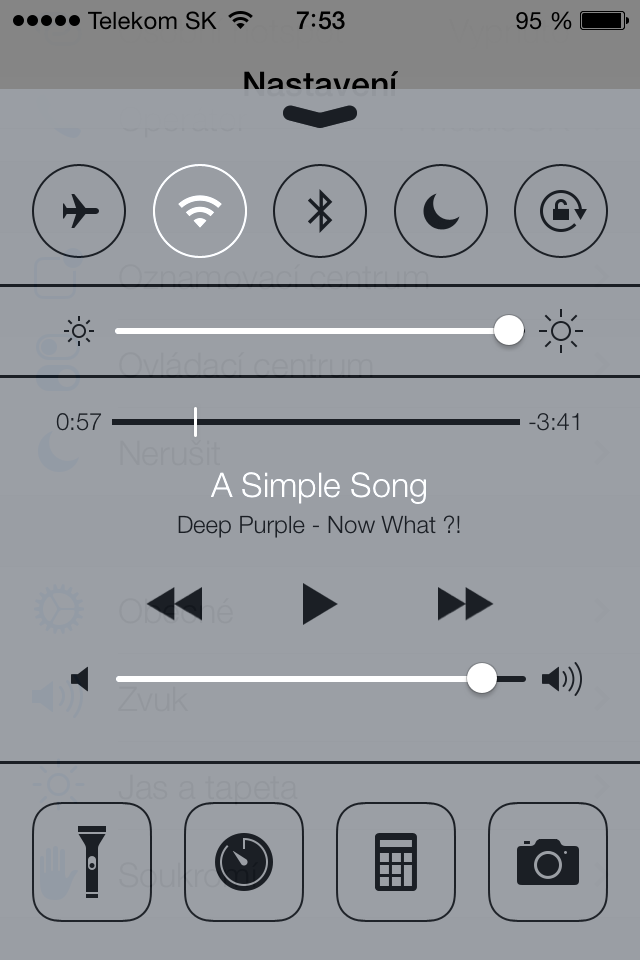
Task: Enable Do Not Disturb moon
Action: (x=440, y=212)
